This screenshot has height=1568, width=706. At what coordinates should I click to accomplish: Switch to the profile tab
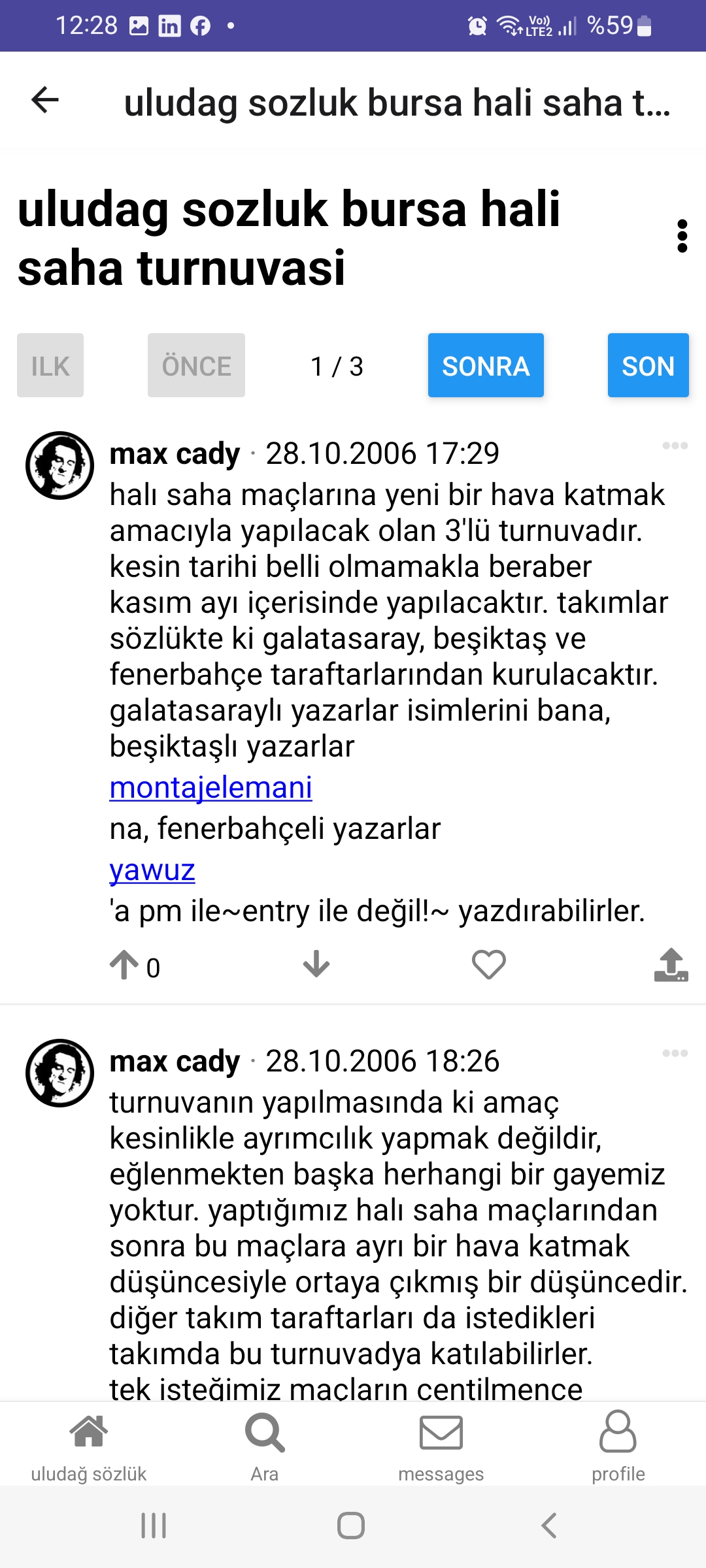[618, 1445]
